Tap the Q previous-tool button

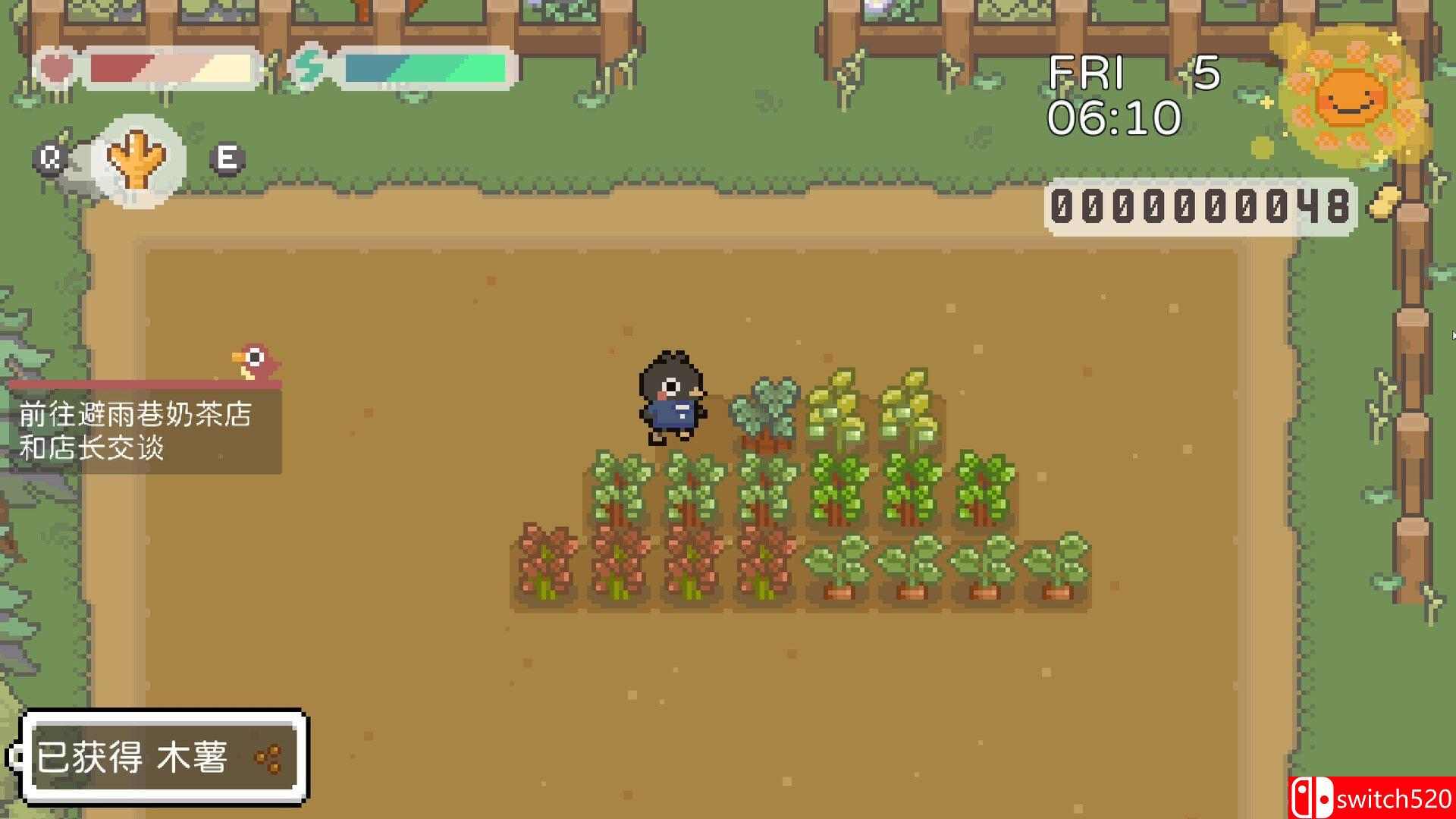(x=50, y=158)
